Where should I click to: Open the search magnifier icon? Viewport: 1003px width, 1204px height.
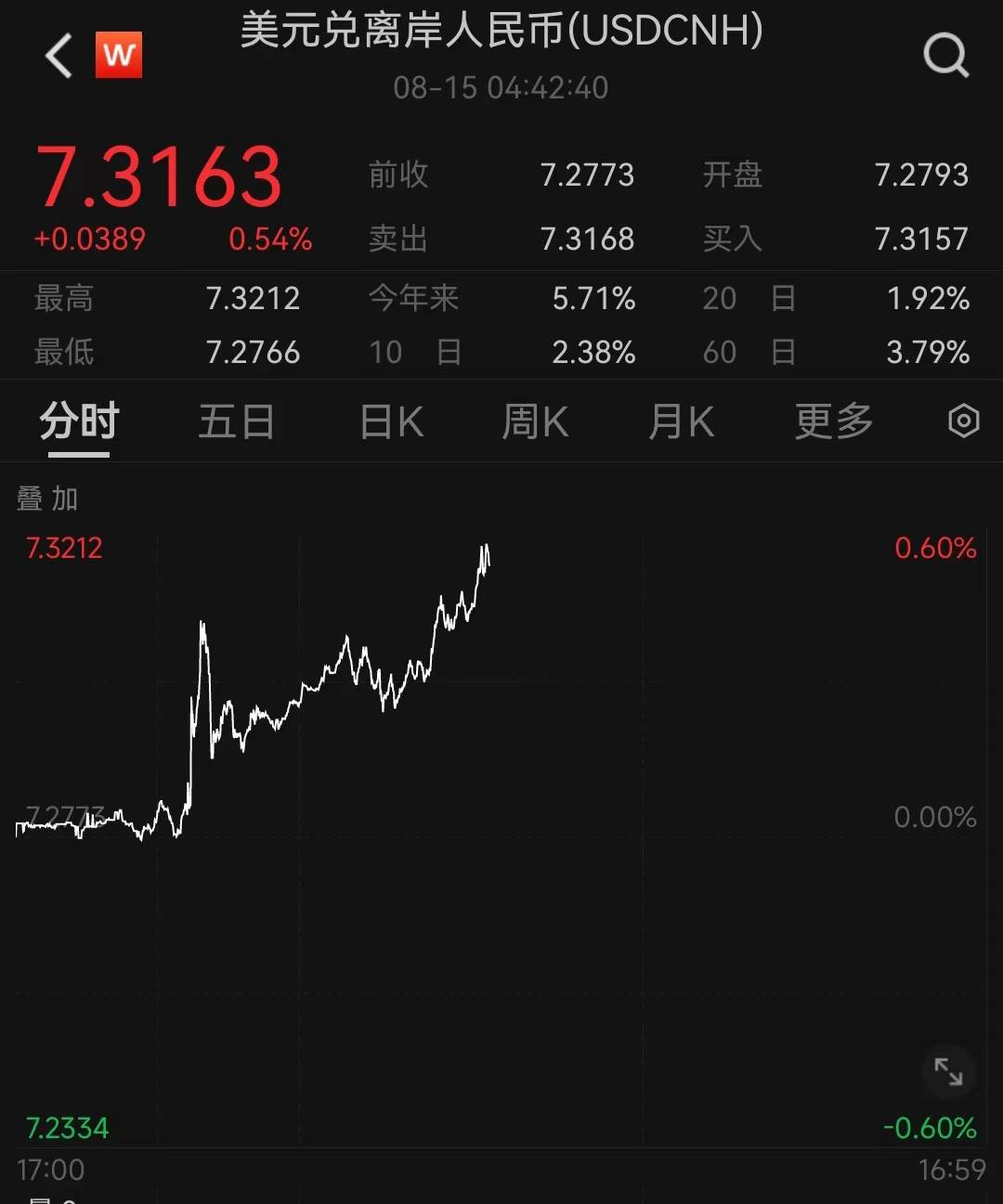click(x=945, y=56)
